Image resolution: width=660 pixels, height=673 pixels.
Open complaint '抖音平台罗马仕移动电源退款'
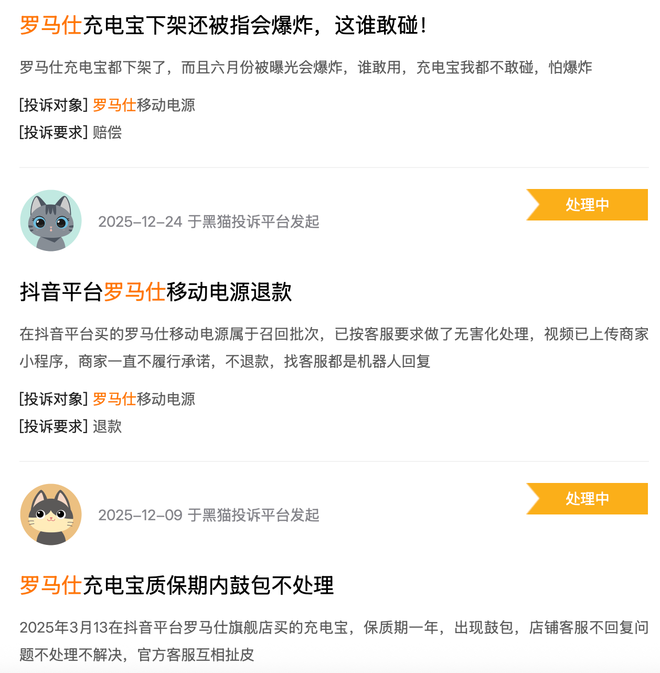point(156,292)
